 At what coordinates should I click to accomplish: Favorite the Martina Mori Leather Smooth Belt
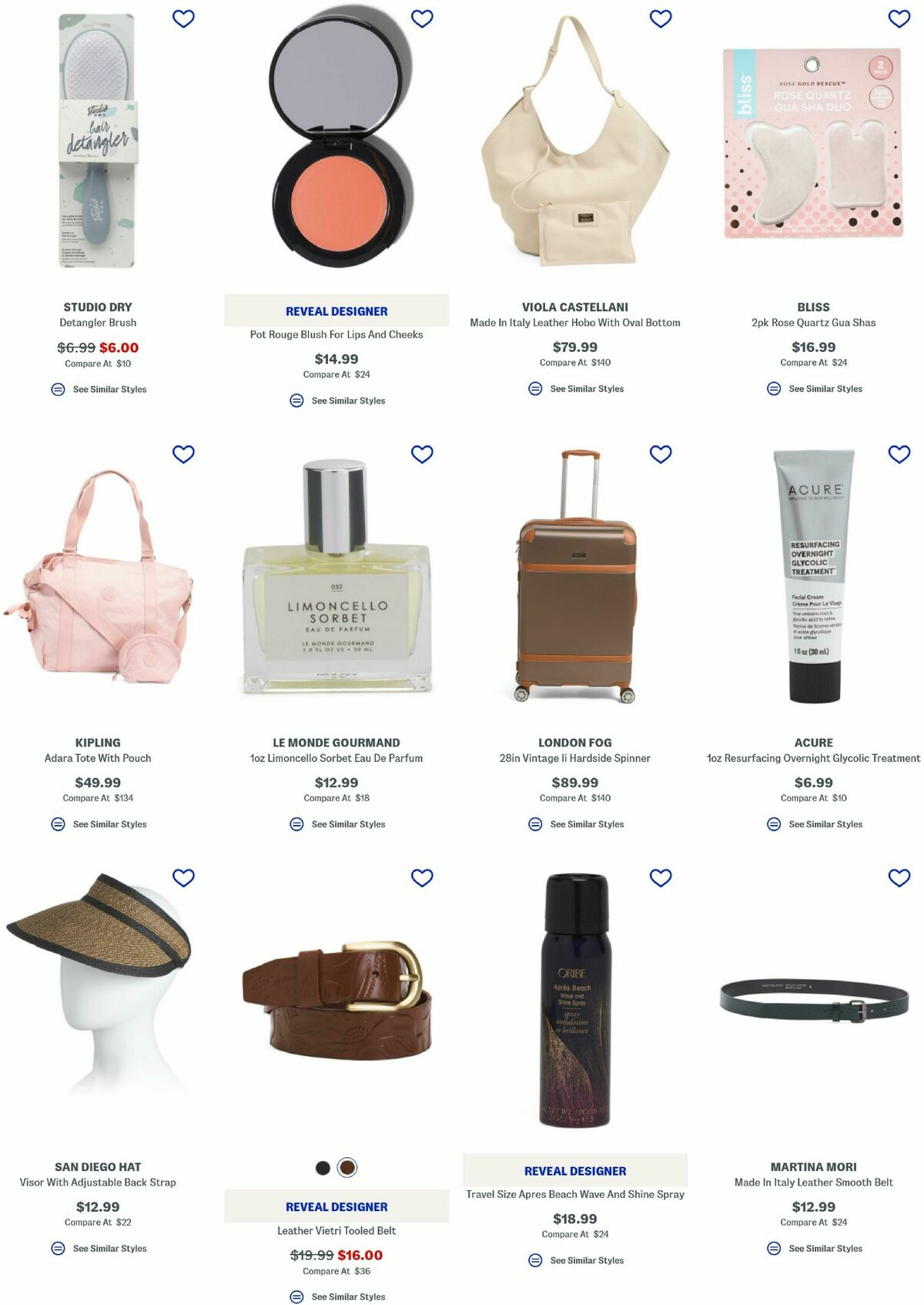(899, 878)
